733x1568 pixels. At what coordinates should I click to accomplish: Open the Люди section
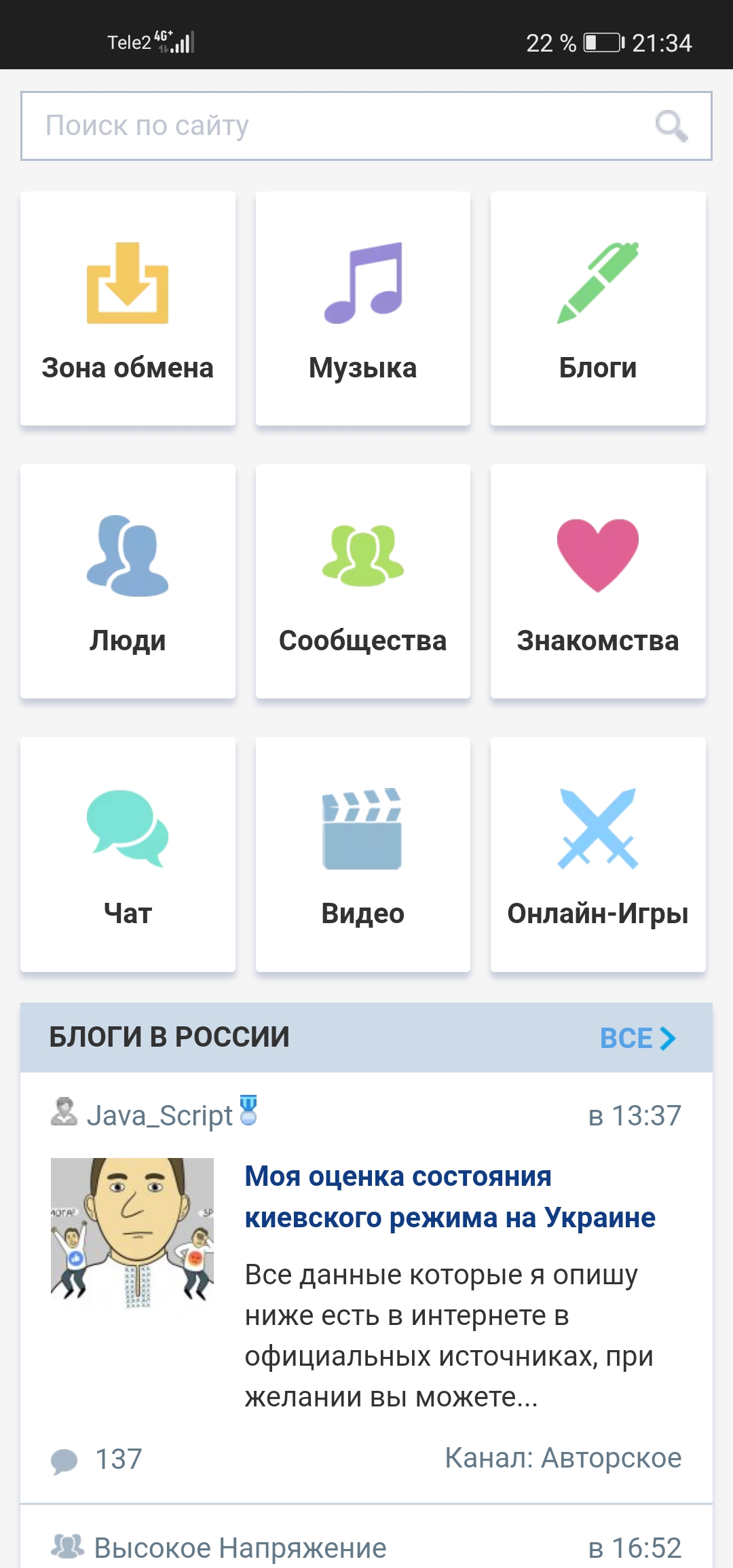click(x=128, y=582)
